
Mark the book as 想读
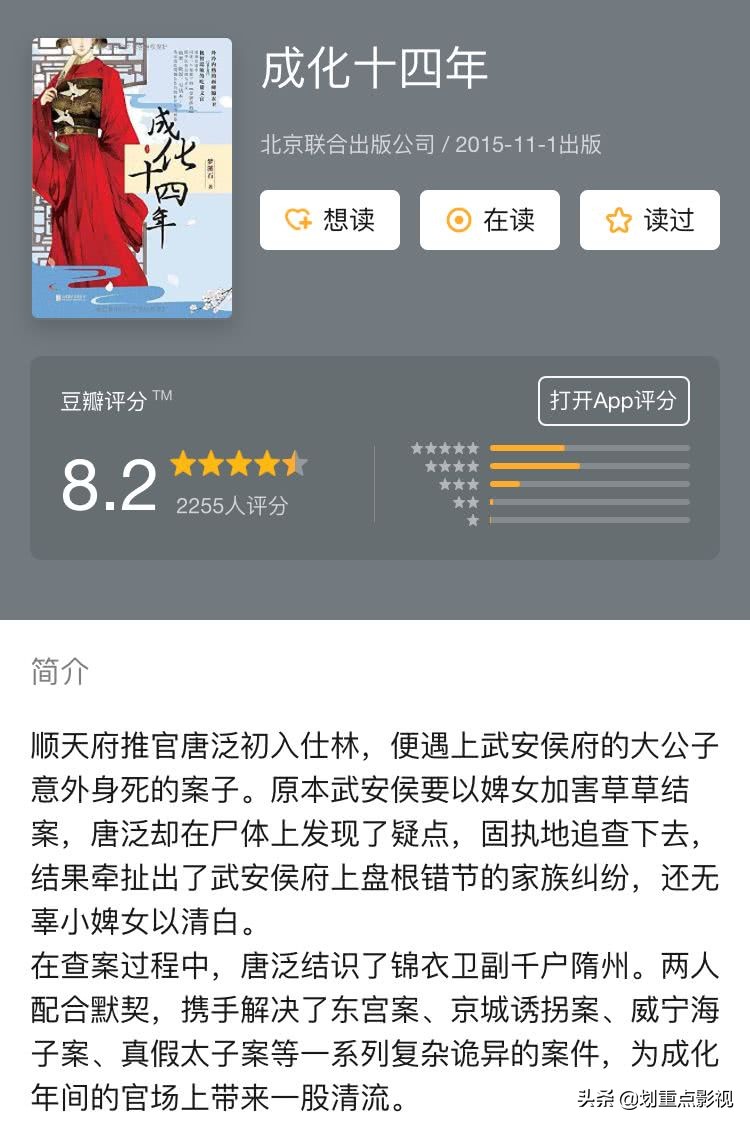click(329, 220)
